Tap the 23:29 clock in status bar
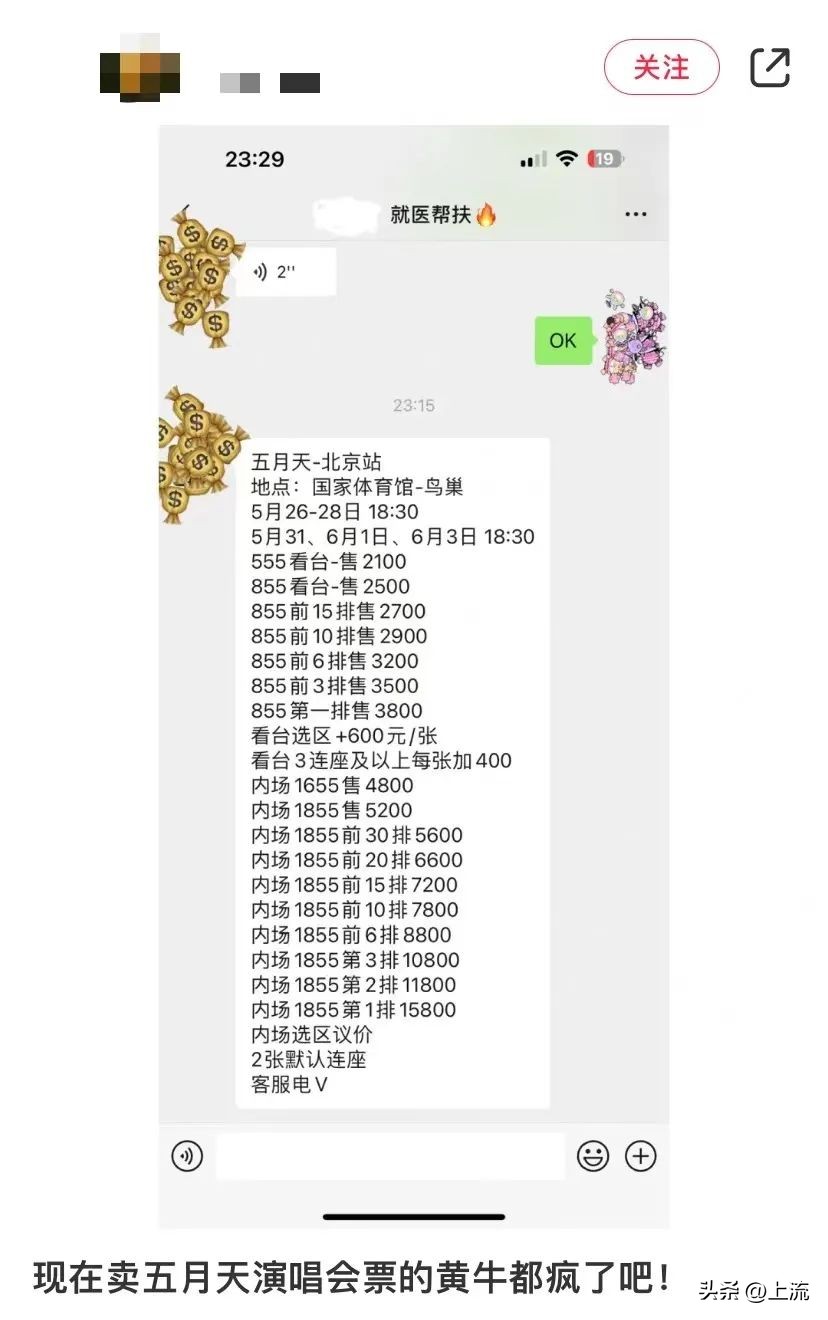 click(x=257, y=158)
